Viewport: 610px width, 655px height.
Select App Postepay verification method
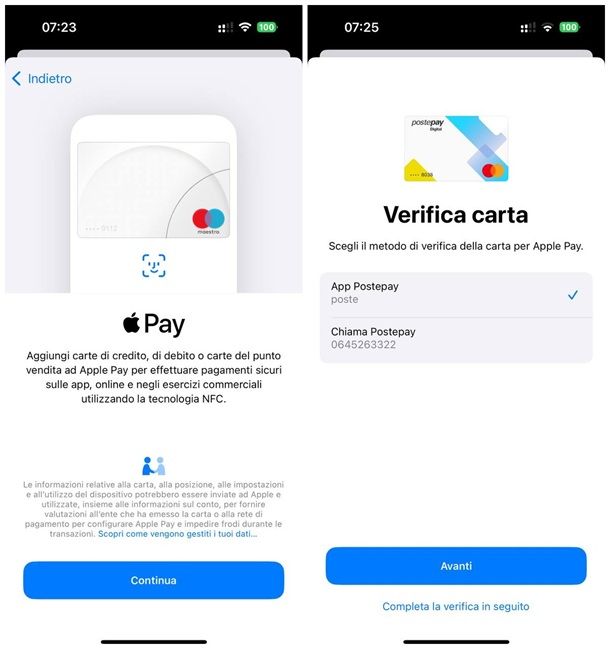click(x=455, y=293)
